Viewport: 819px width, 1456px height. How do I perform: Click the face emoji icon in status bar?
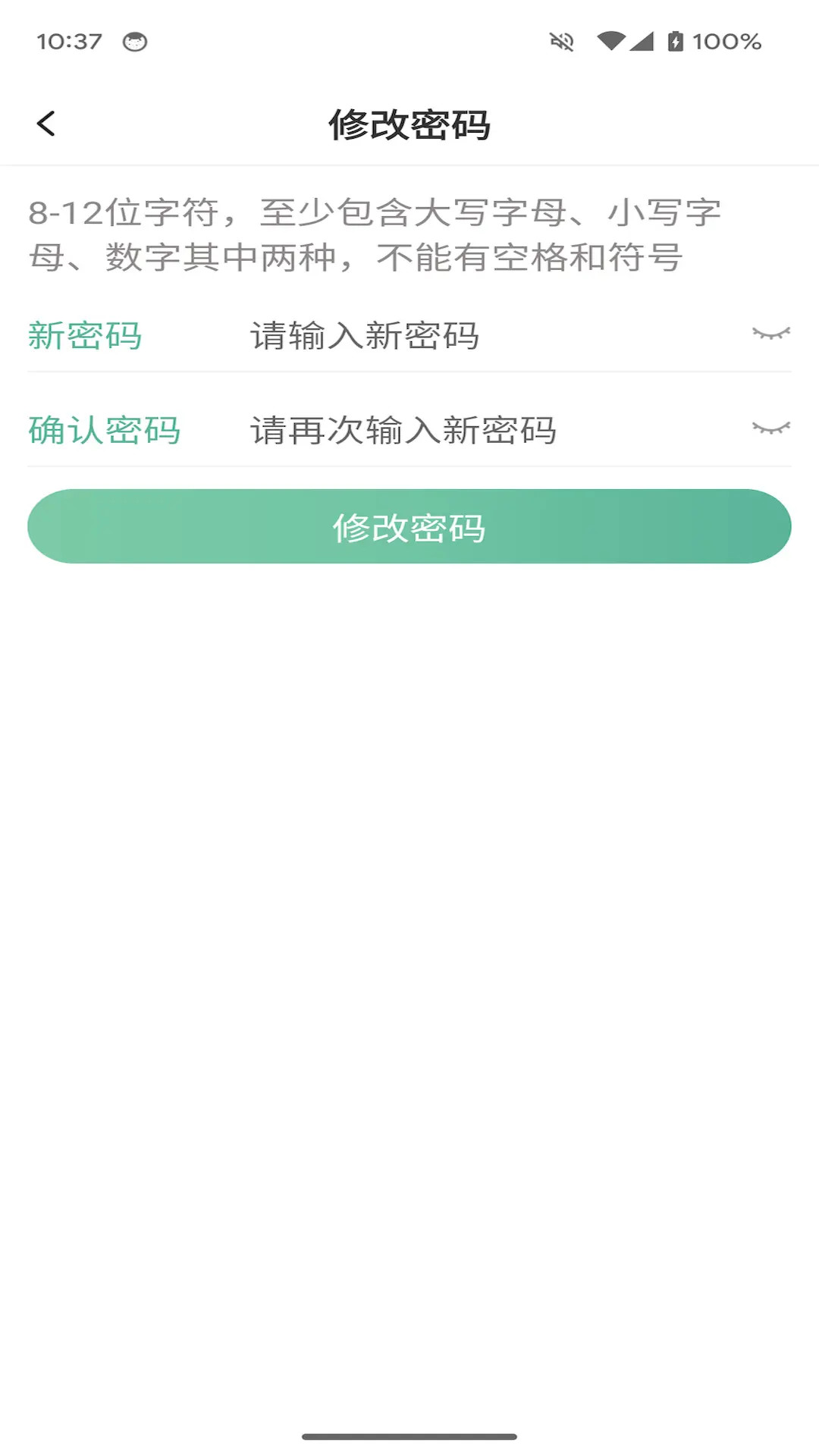pos(135,42)
